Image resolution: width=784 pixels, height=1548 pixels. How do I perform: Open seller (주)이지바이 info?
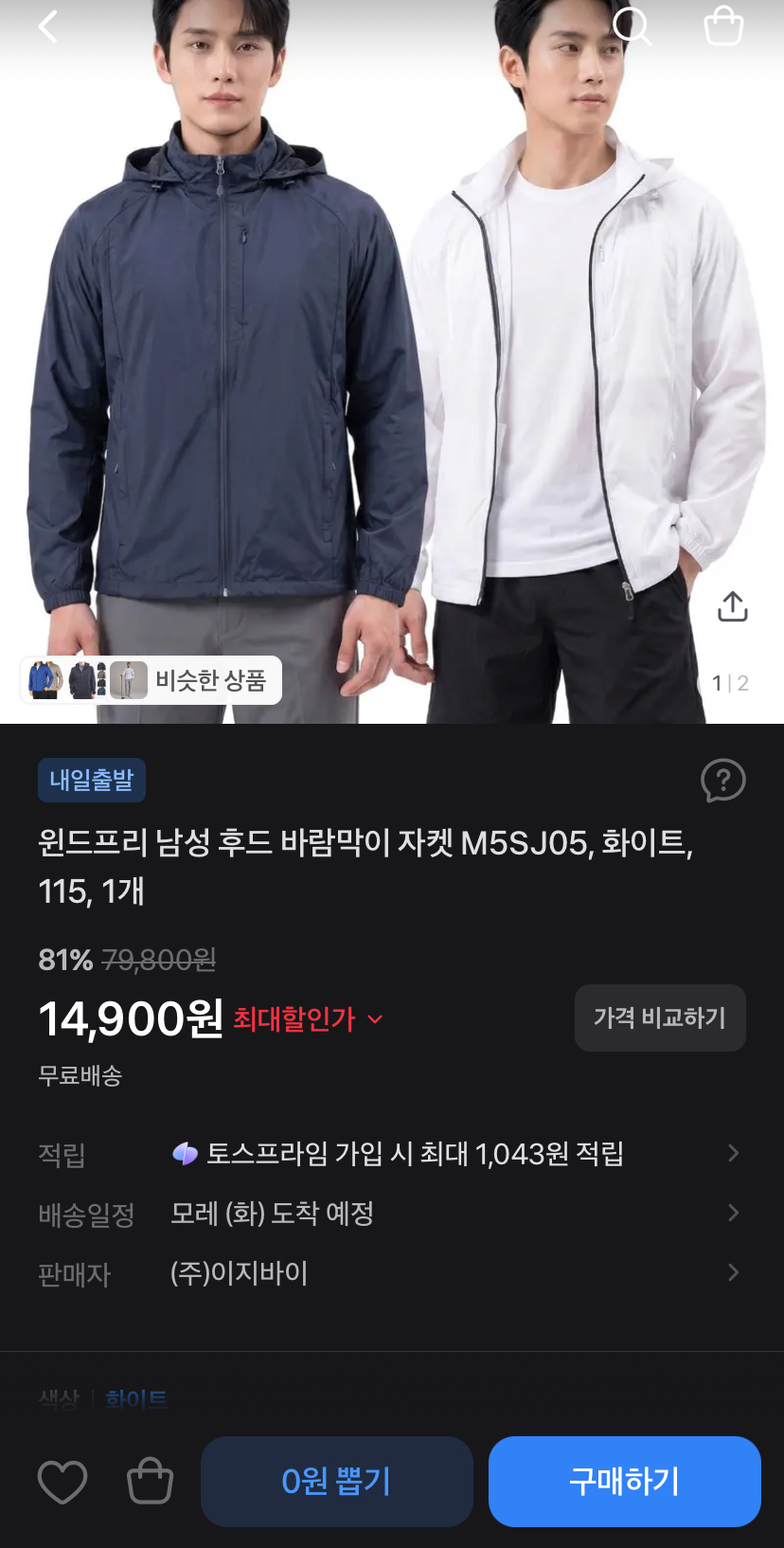392,1273
